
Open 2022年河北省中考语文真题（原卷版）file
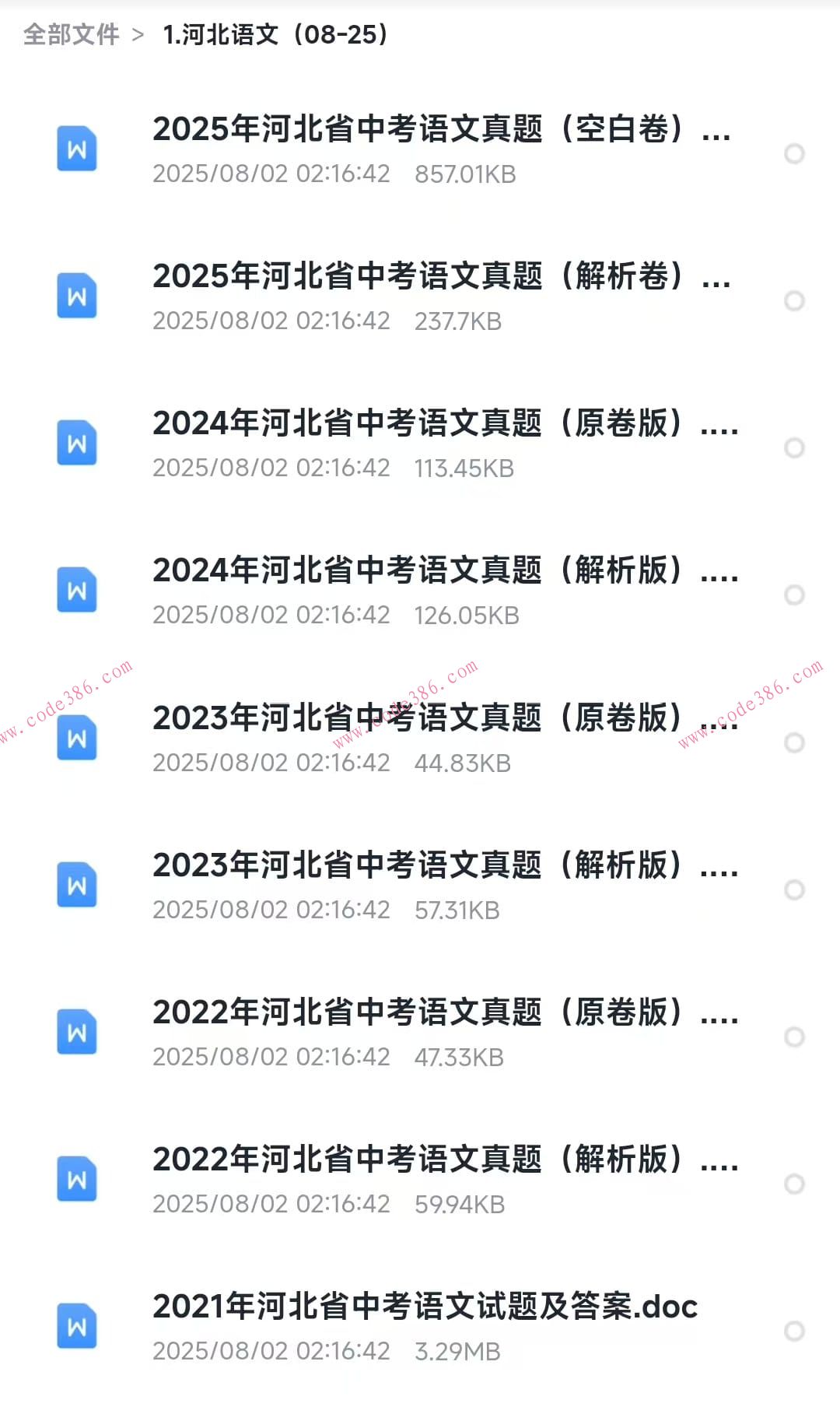click(443, 1013)
